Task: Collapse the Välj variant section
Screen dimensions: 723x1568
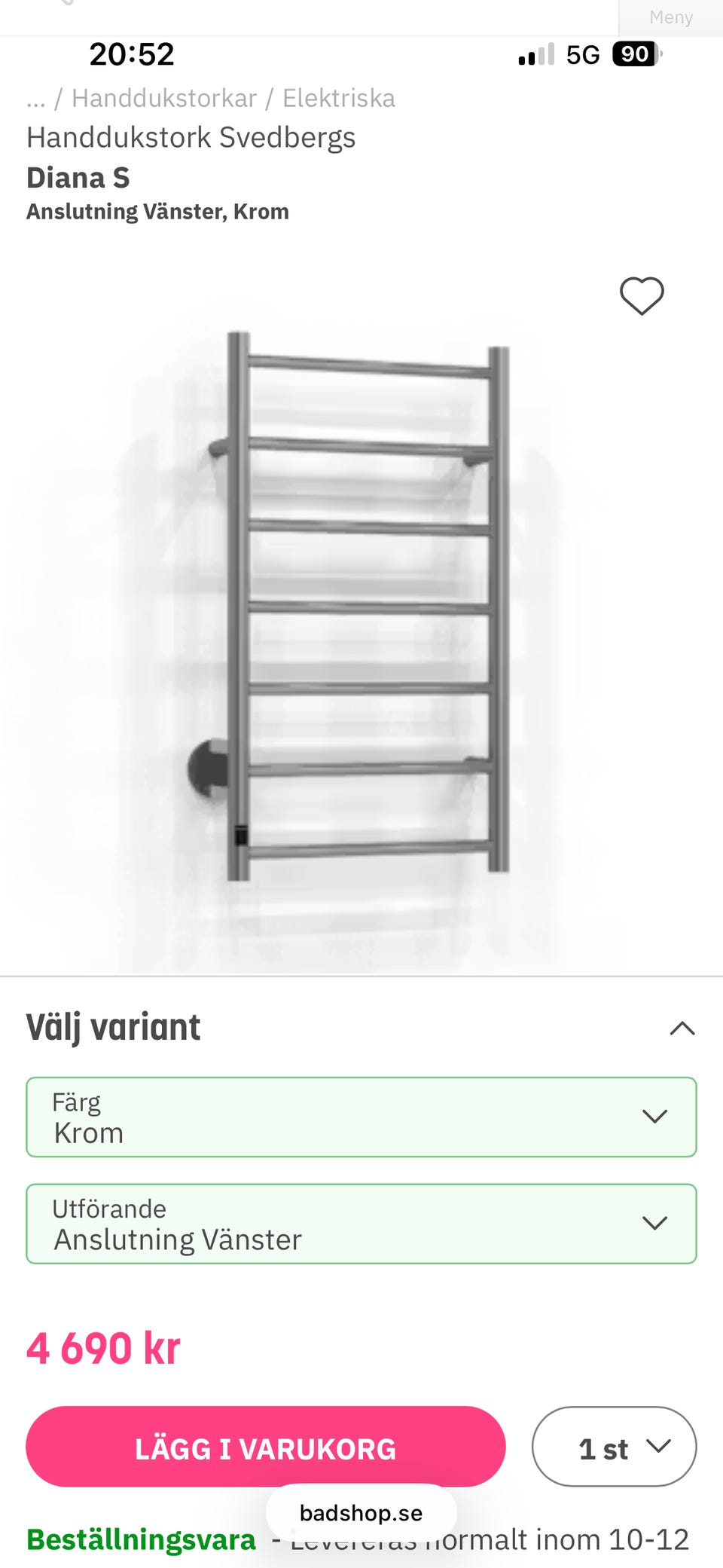Action: pos(682,1026)
